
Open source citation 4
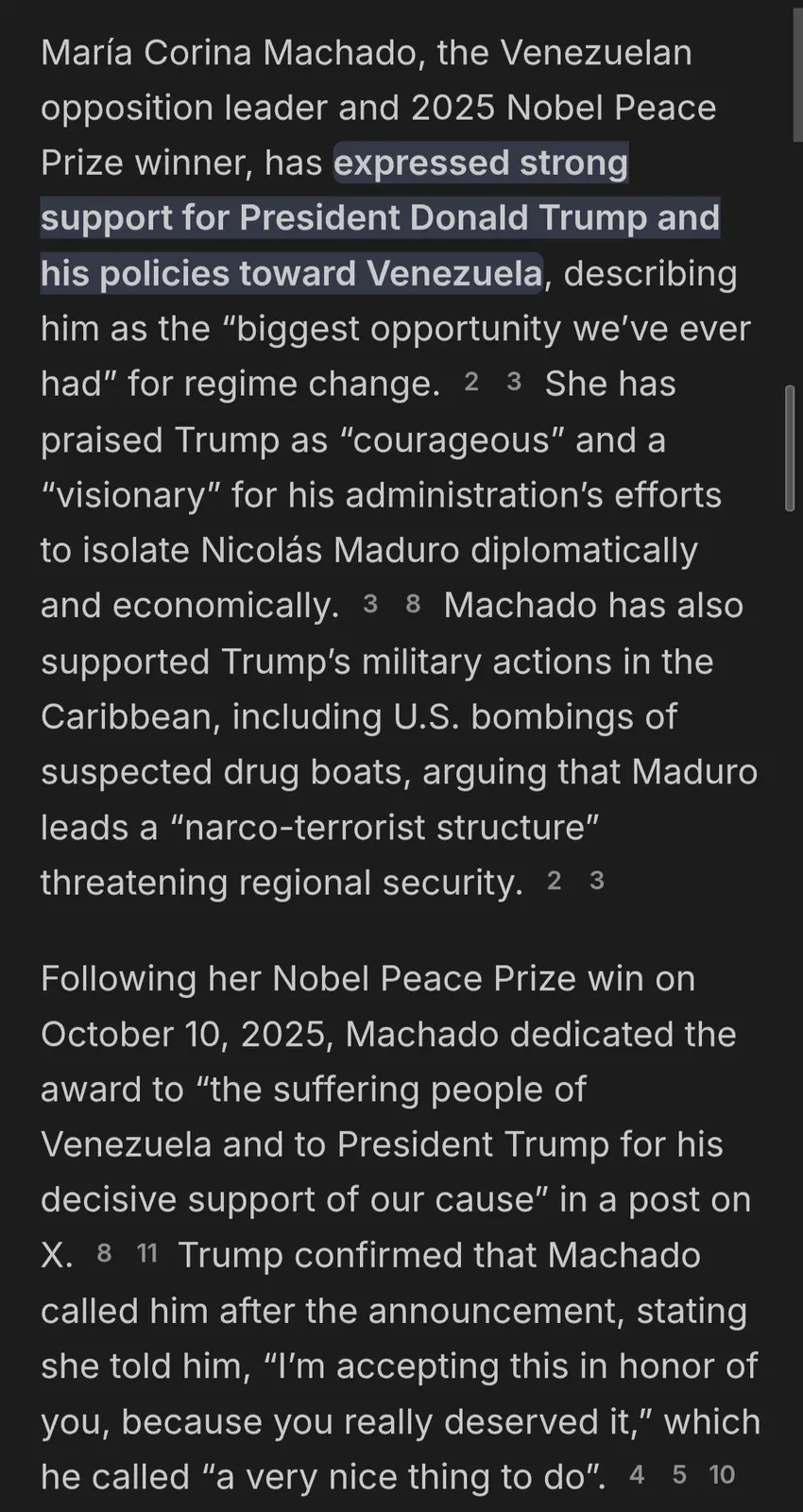tap(638, 1475)
